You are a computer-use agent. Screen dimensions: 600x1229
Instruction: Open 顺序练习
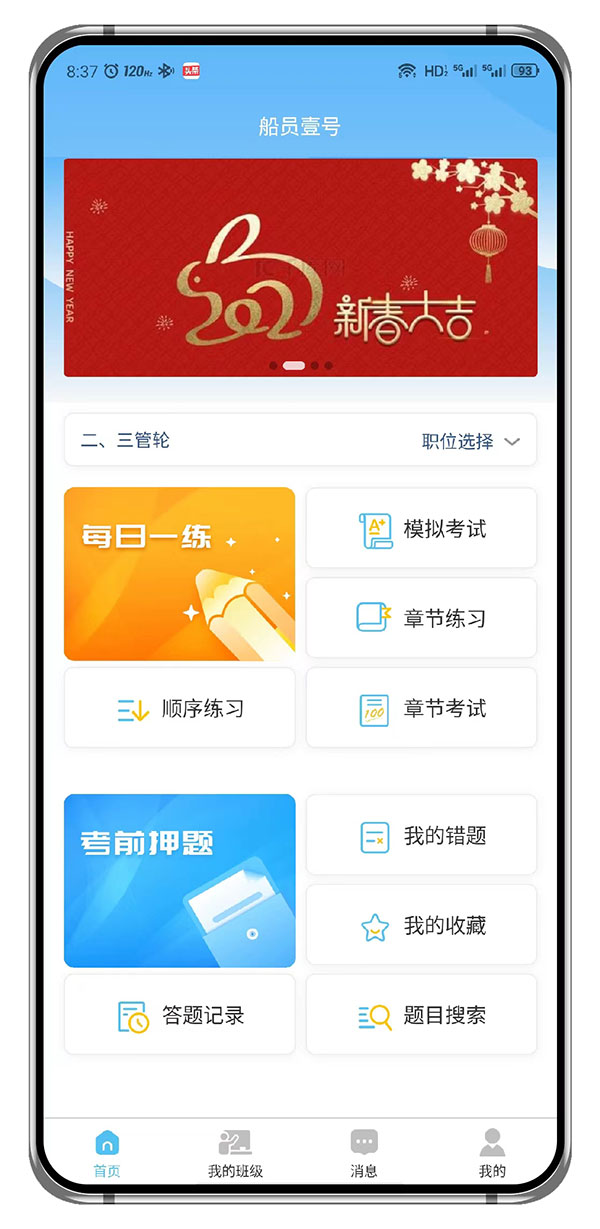click(180, 709)
